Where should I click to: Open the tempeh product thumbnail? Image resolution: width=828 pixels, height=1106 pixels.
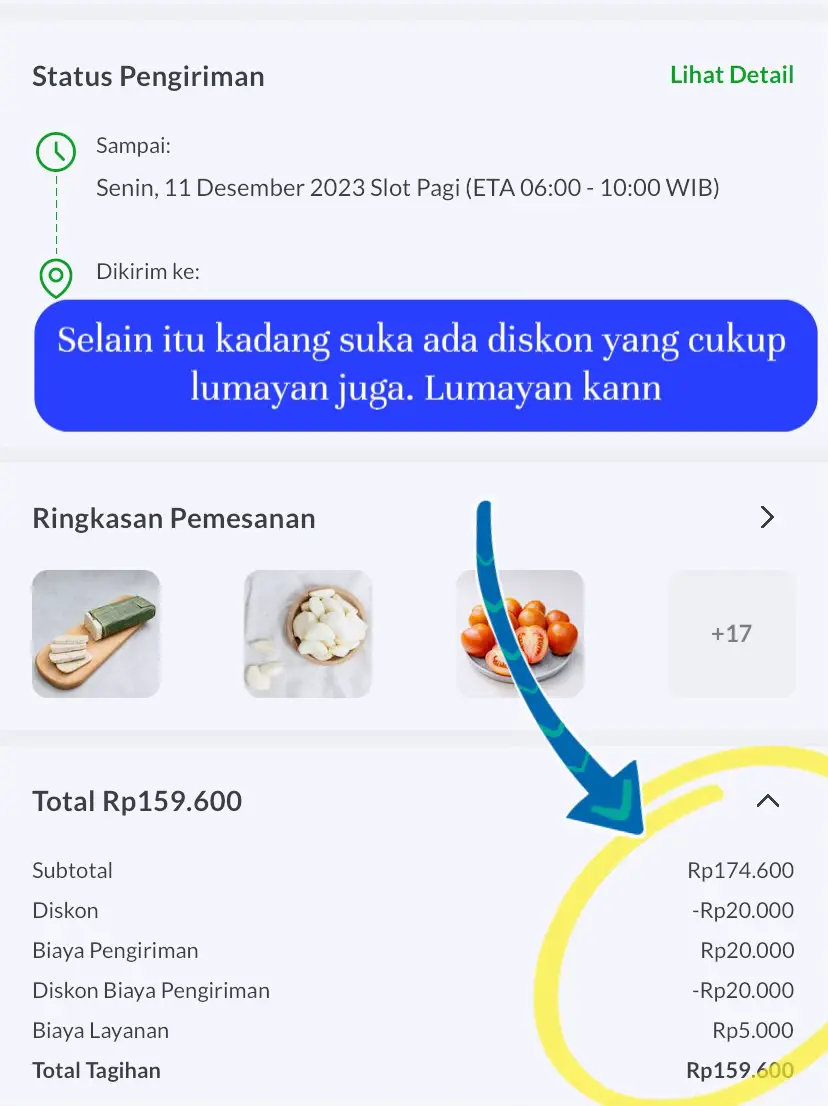pos(96,633)
